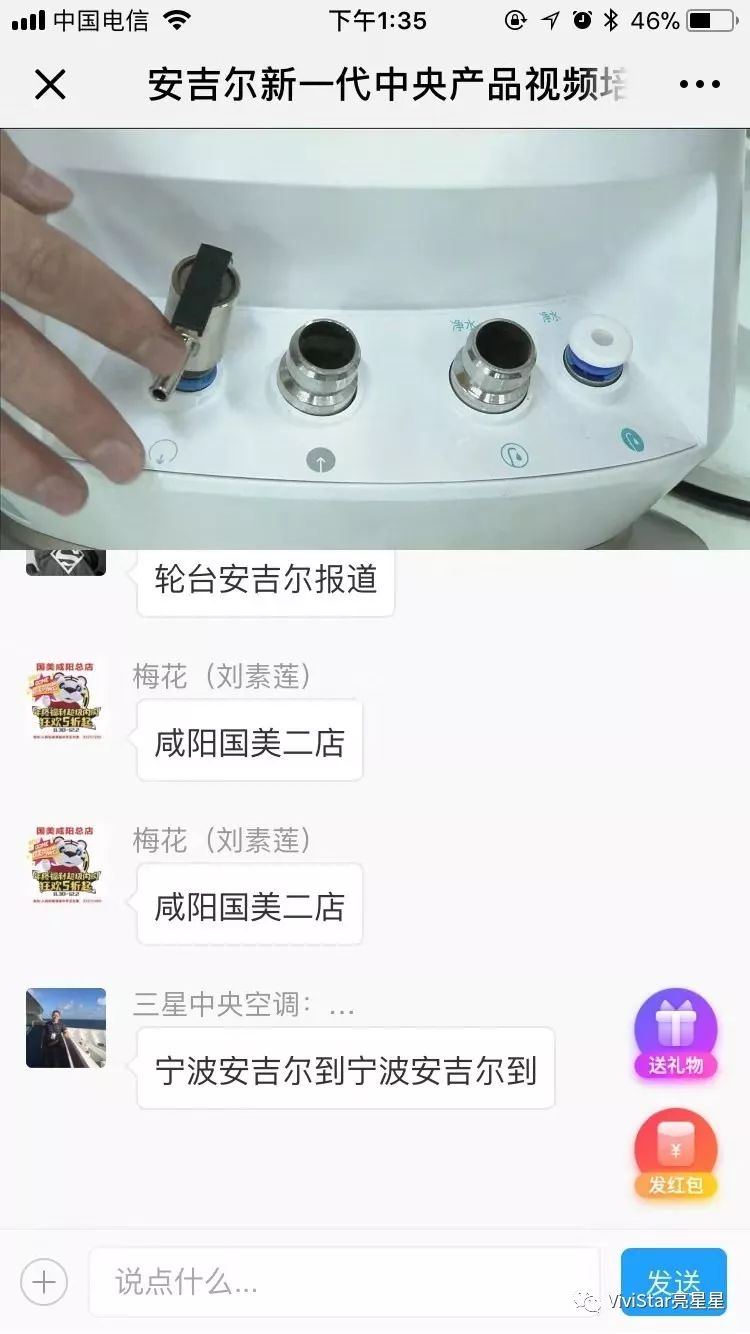Open the 发红包 red packet button
750x1334 pixels.
click(676, 1155)
